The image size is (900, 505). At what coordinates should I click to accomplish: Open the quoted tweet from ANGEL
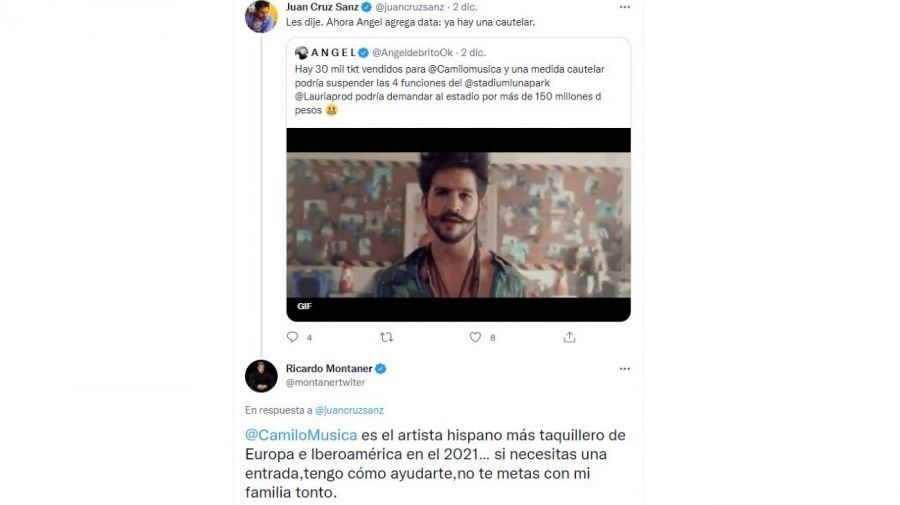point(458,89)
